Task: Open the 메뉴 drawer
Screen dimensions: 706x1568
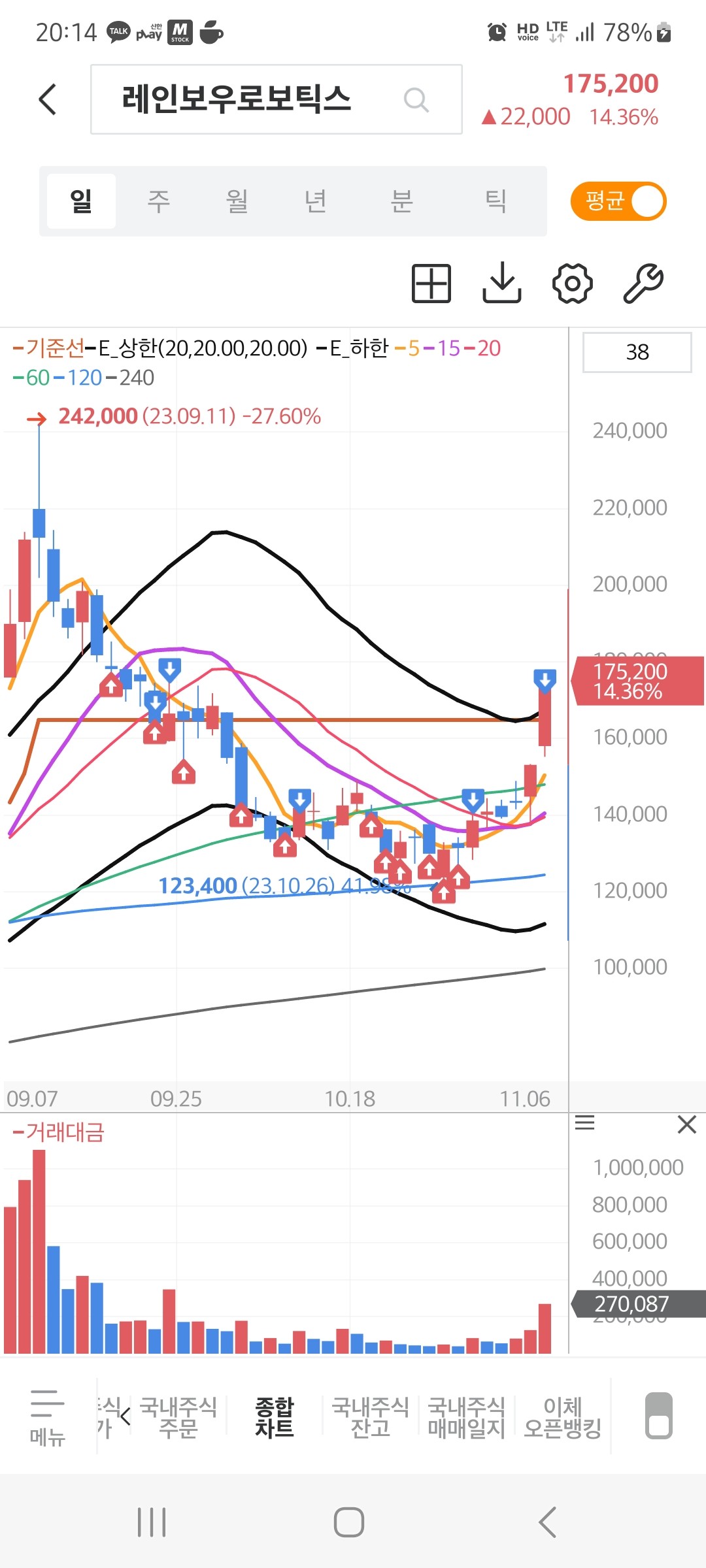Action: [48, 1416]
